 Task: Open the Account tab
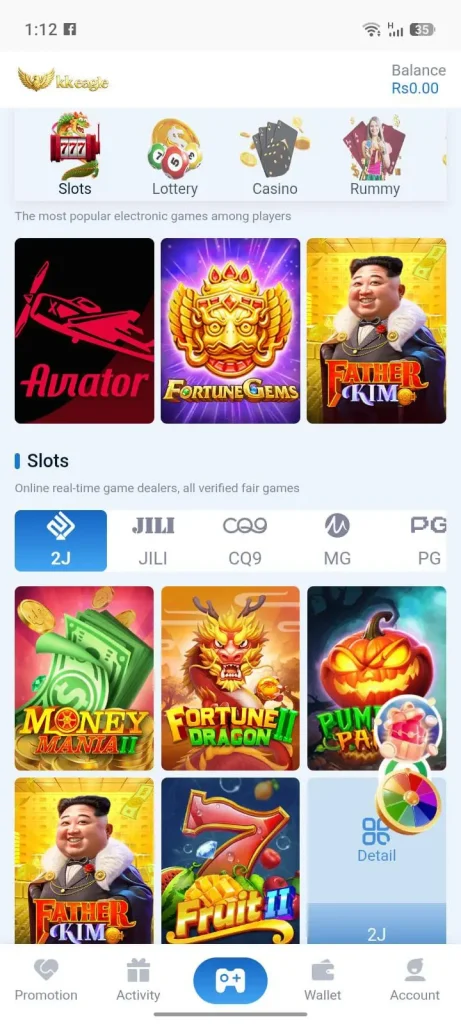coord(415,980)
